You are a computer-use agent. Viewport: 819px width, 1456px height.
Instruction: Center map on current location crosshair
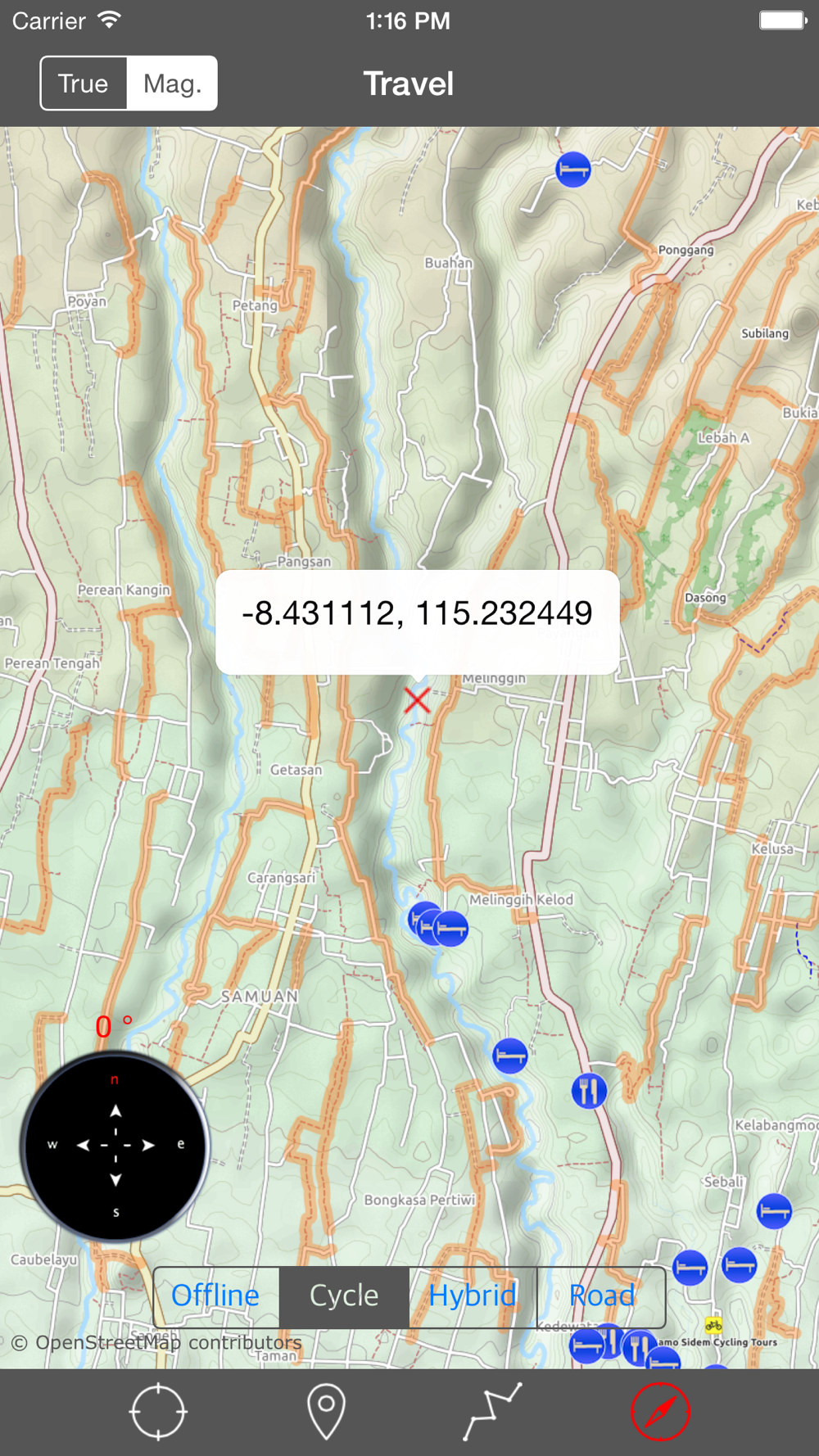click(x=158, y=1412)
